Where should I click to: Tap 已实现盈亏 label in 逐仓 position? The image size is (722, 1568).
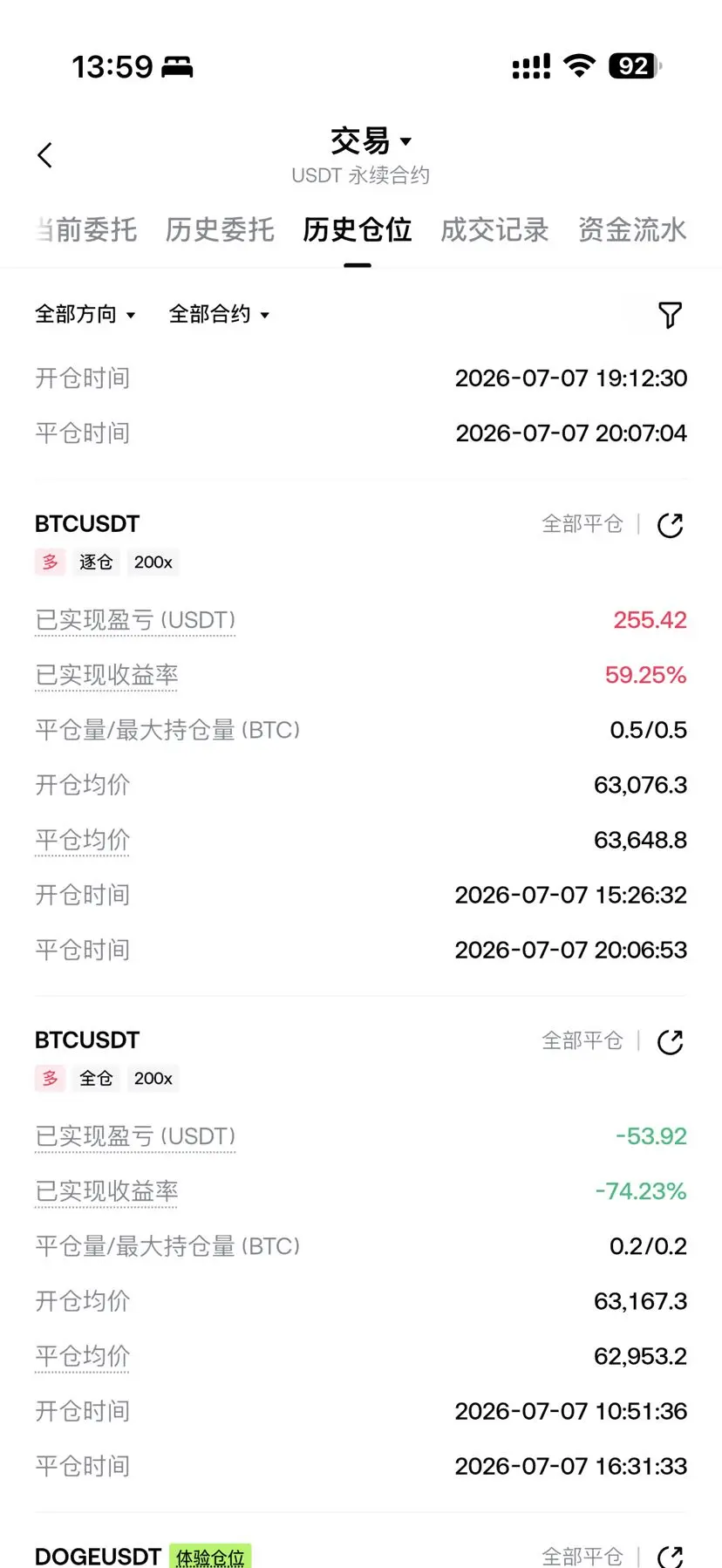135,620
